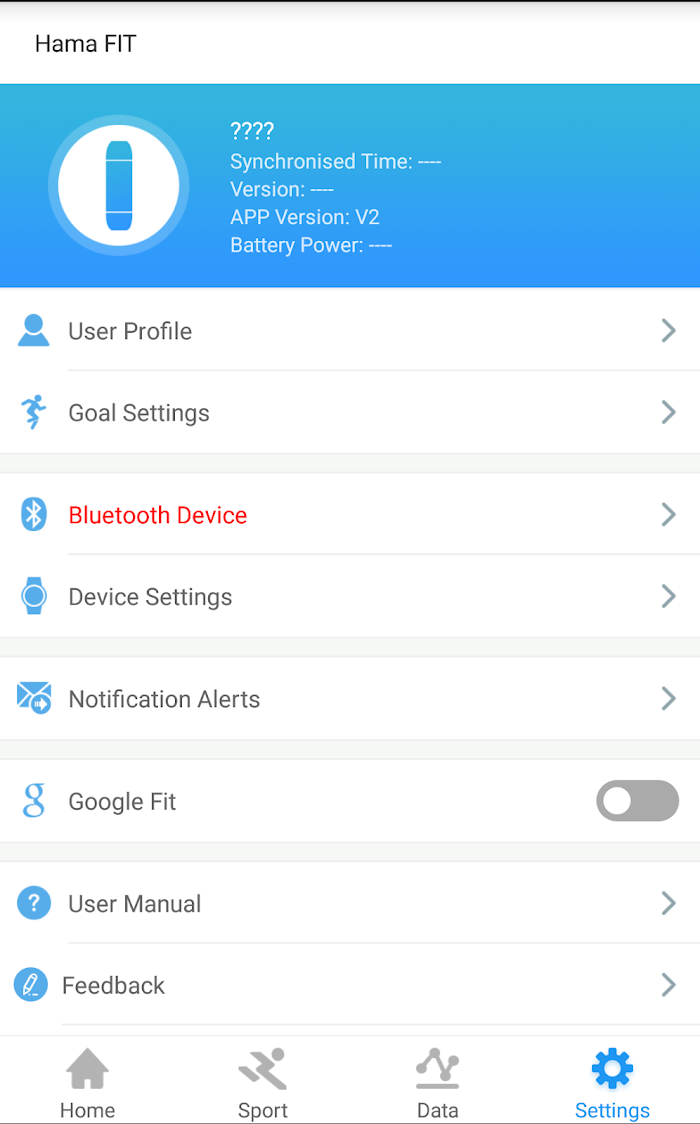View the User Manual
Image resolution: width=700 pixels, height=1124 pixels.
pyautogui.click(x=350, y=903)
